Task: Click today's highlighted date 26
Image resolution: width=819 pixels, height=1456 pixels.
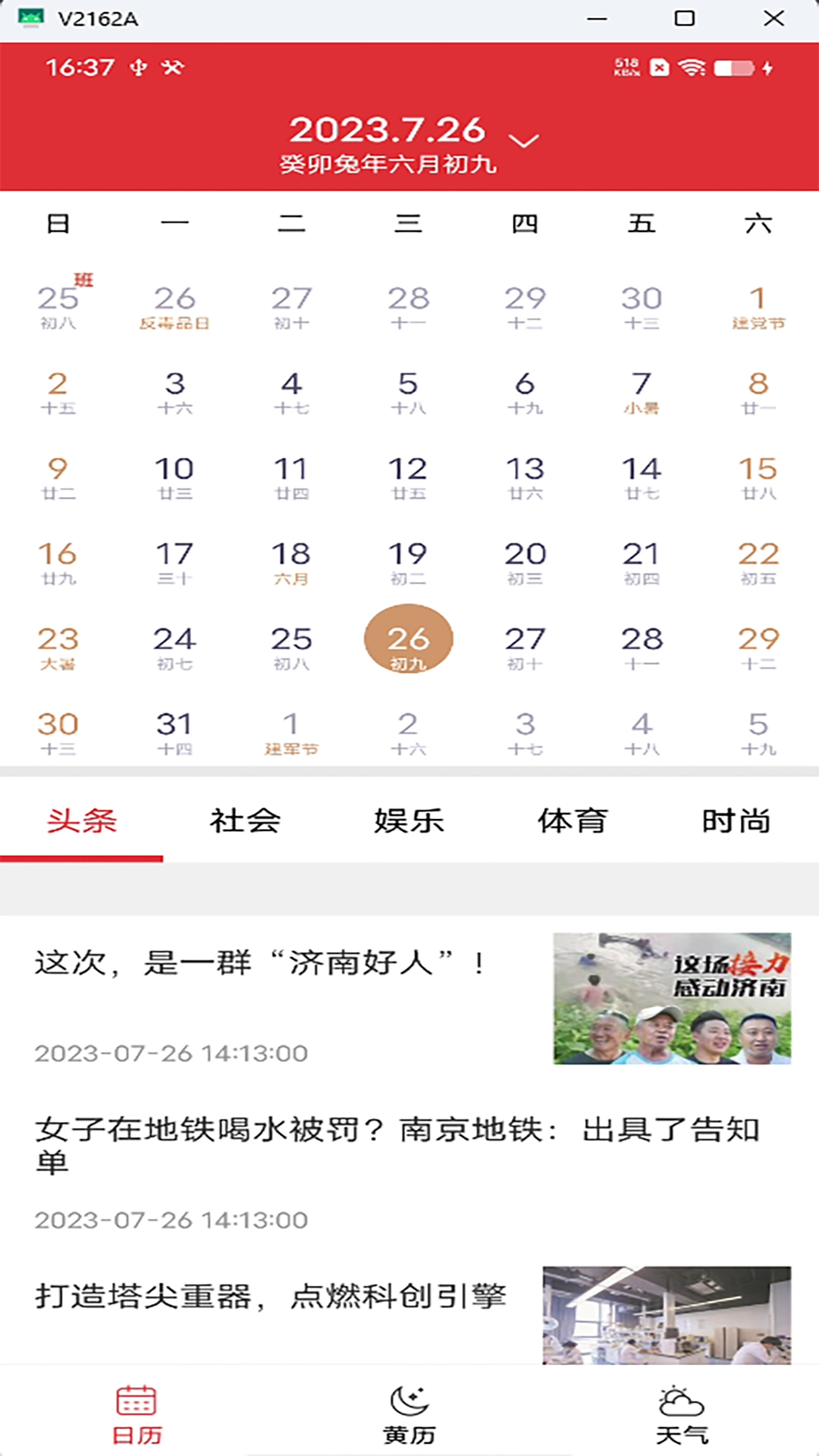Action: click(408, 639)
